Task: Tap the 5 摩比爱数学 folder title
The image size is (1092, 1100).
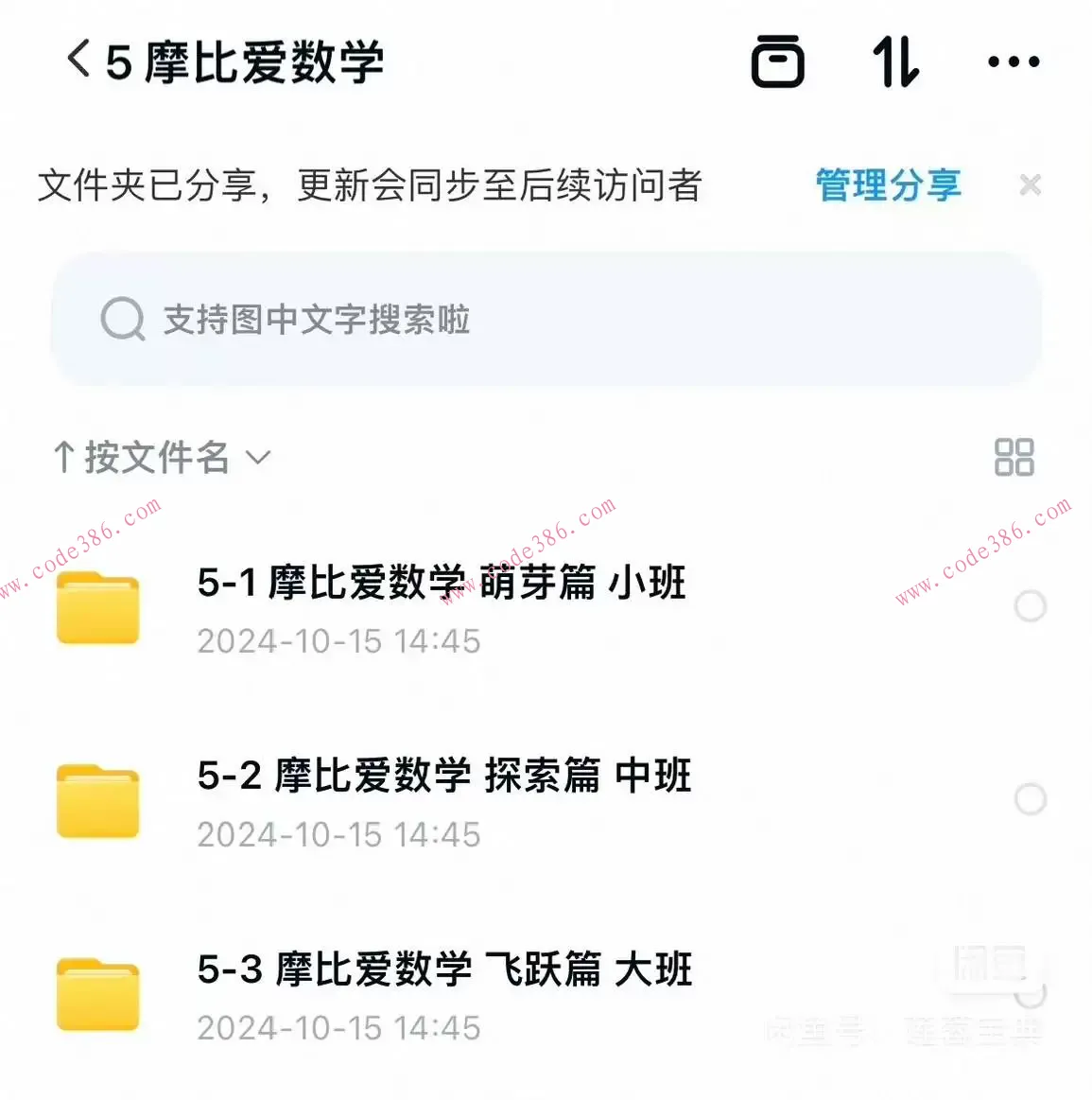Action: coord(236,61)
